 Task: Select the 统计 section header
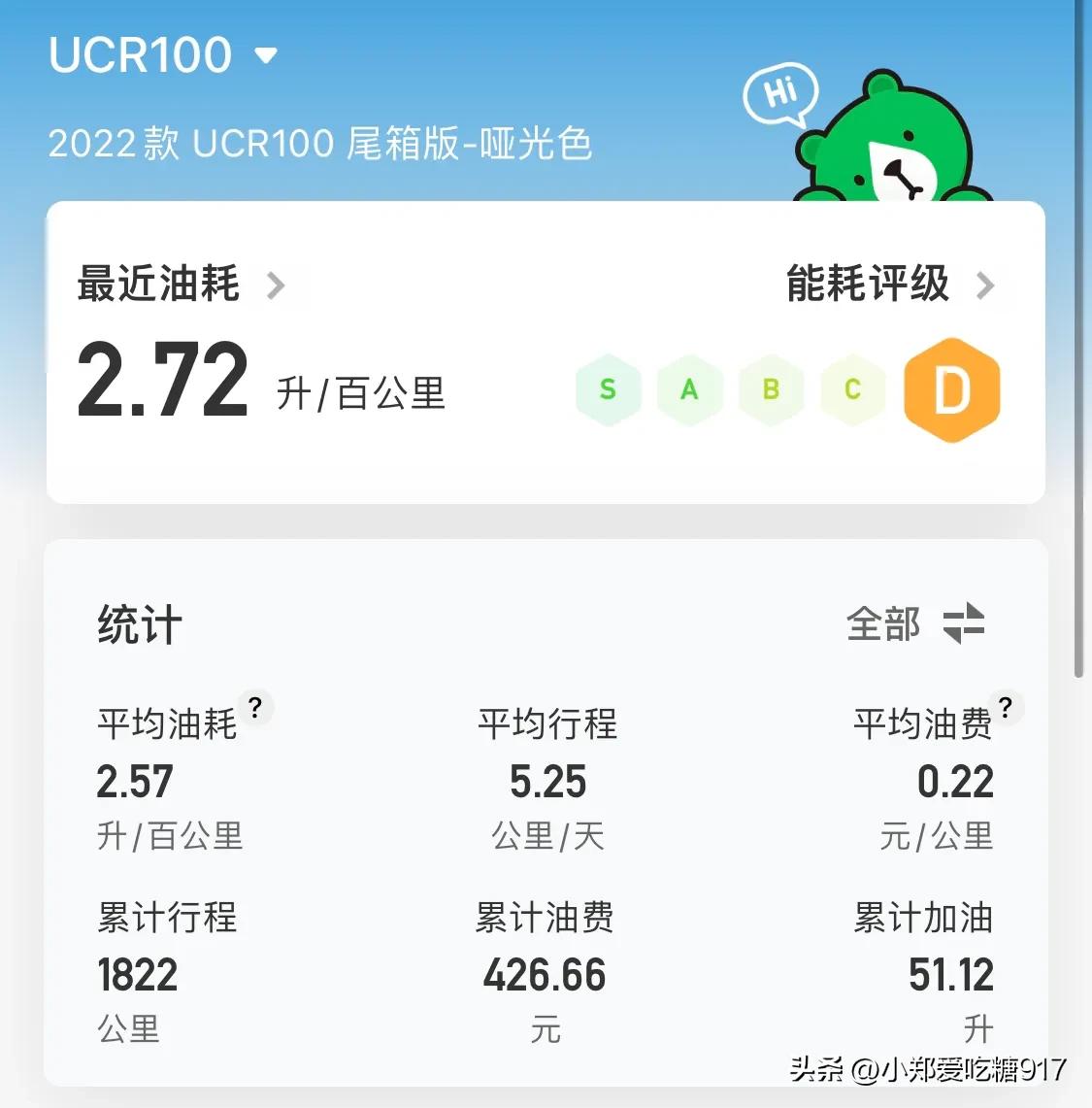138,624
